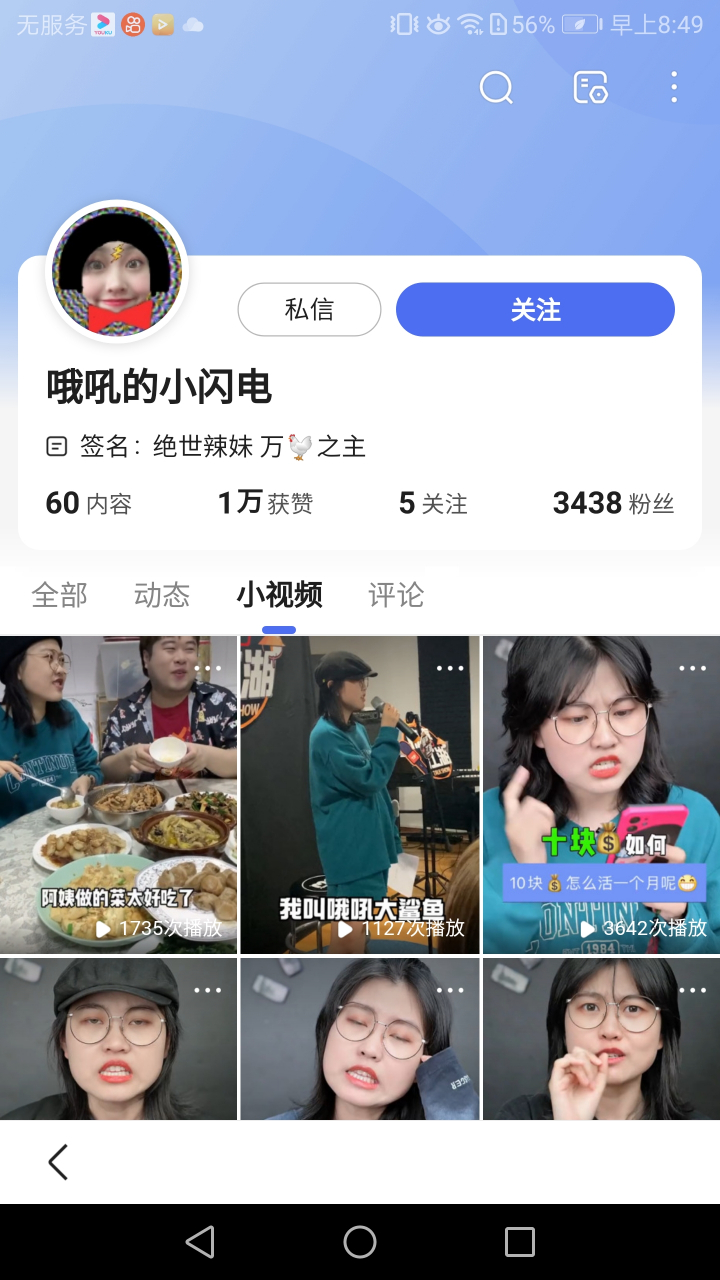The image size is (720, 1280).
Task: Open options menu on bottom-left beret video
Action: (208, 990)
